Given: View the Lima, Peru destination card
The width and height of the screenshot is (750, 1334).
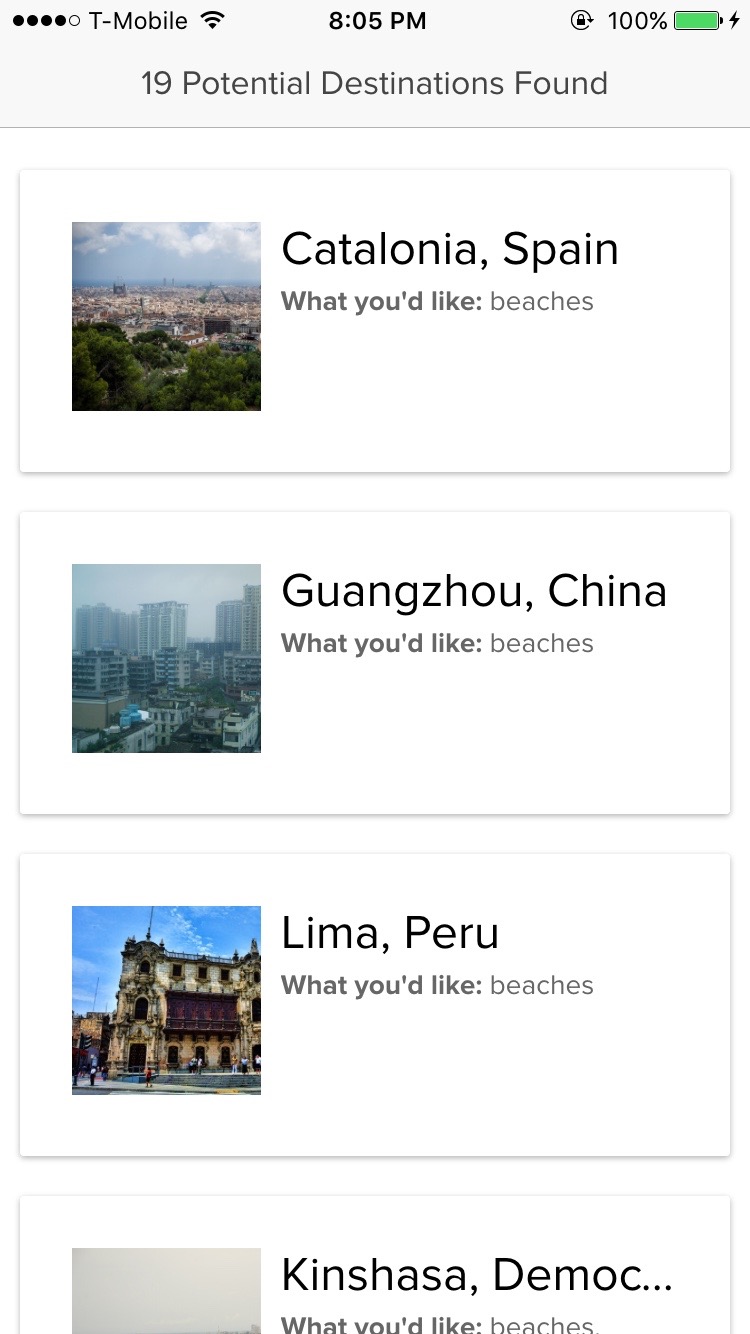Looking at the screenshot, I should (x=375, y=1004).
